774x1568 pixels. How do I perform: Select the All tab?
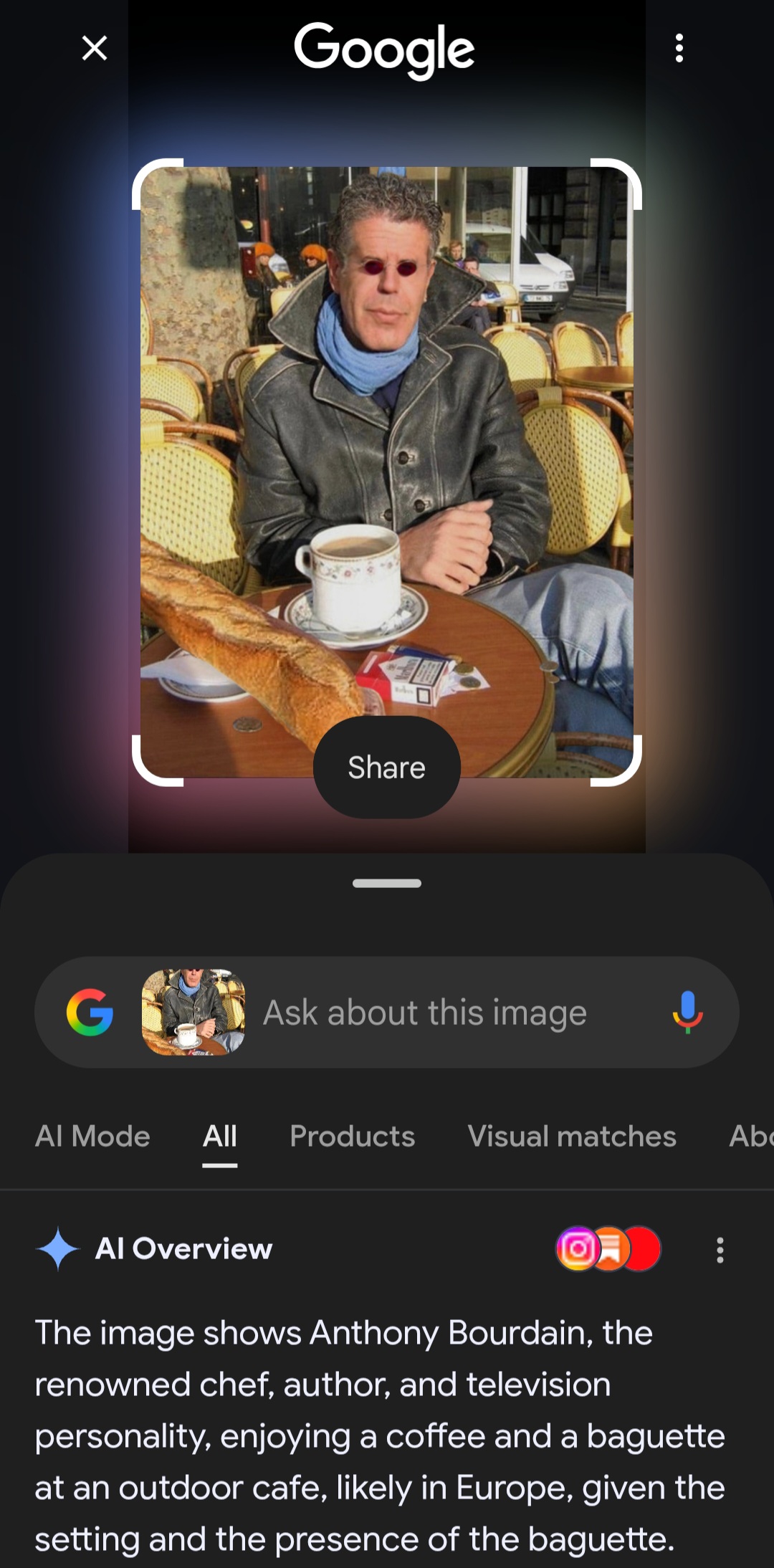(219, 1137)
